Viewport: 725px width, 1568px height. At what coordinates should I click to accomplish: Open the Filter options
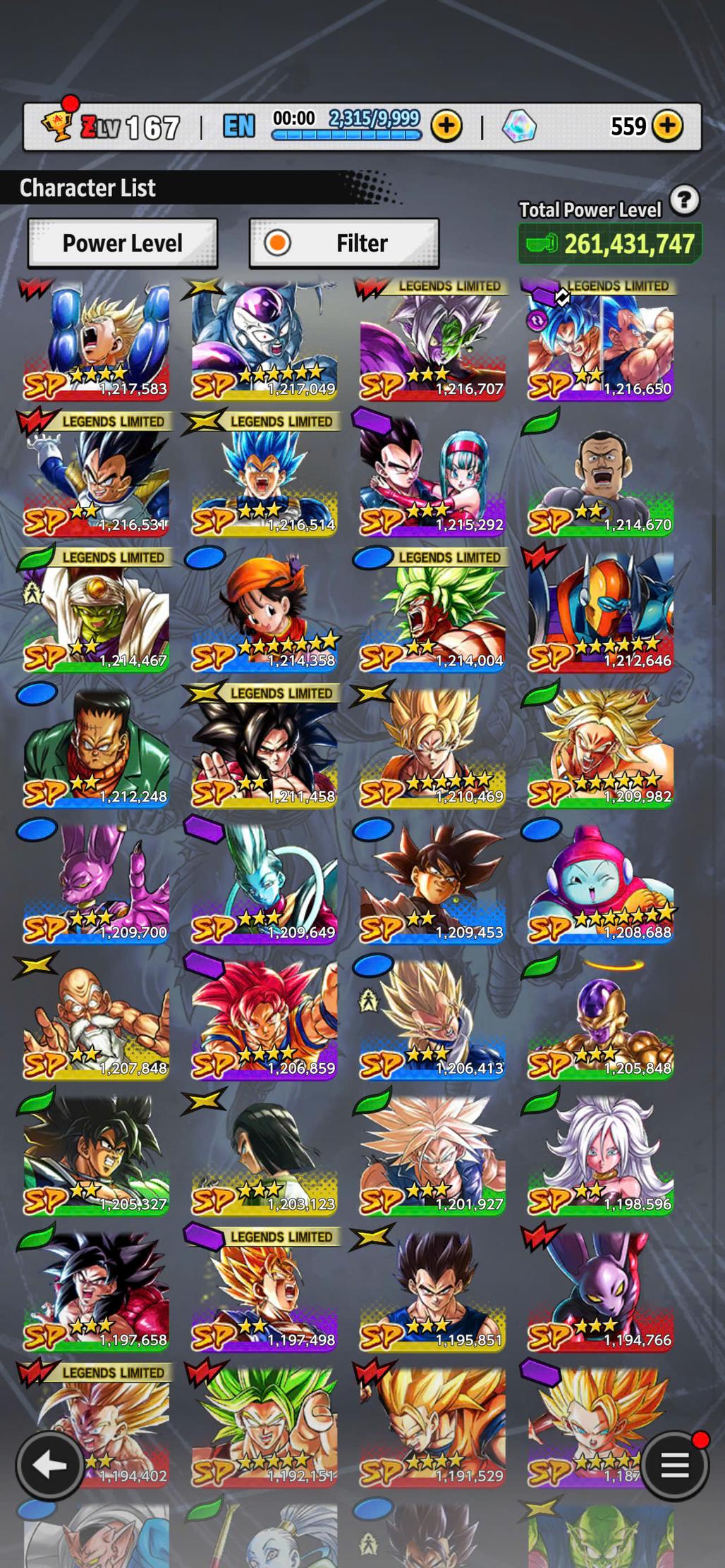pyautogui.click(x=344, y=243)
